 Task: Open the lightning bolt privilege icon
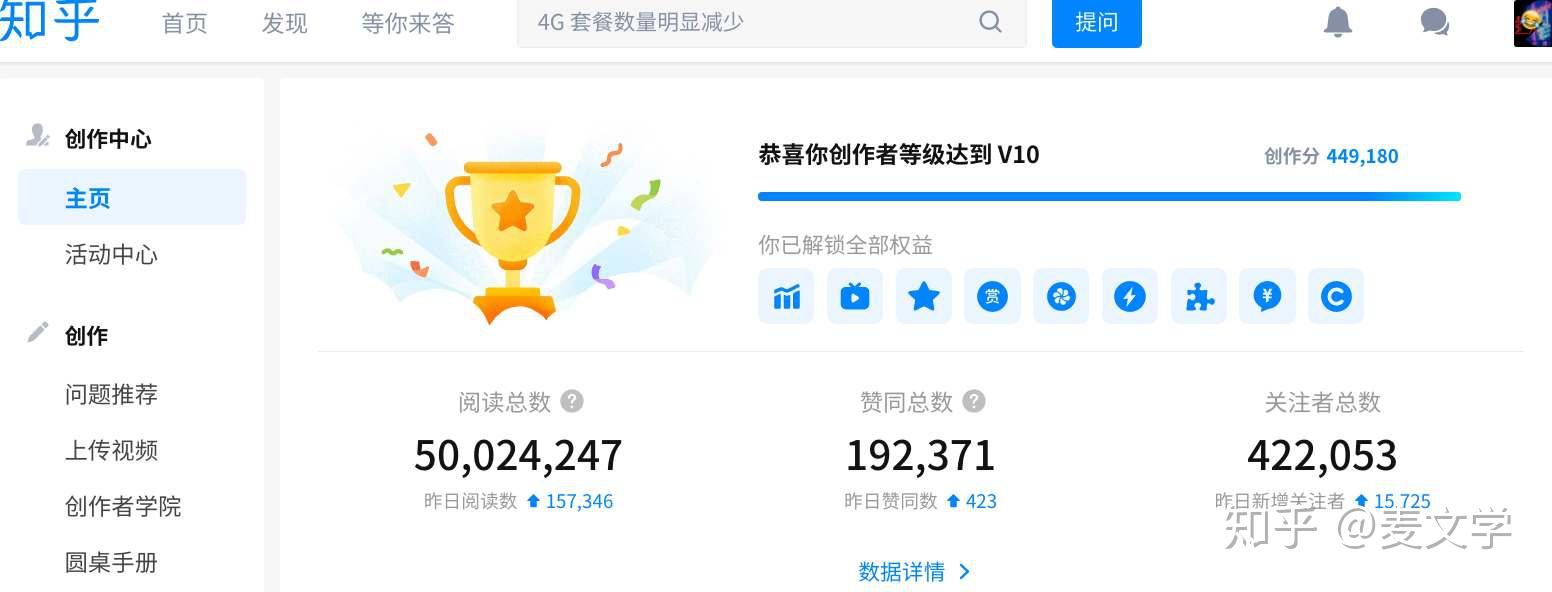[1130, 296]
